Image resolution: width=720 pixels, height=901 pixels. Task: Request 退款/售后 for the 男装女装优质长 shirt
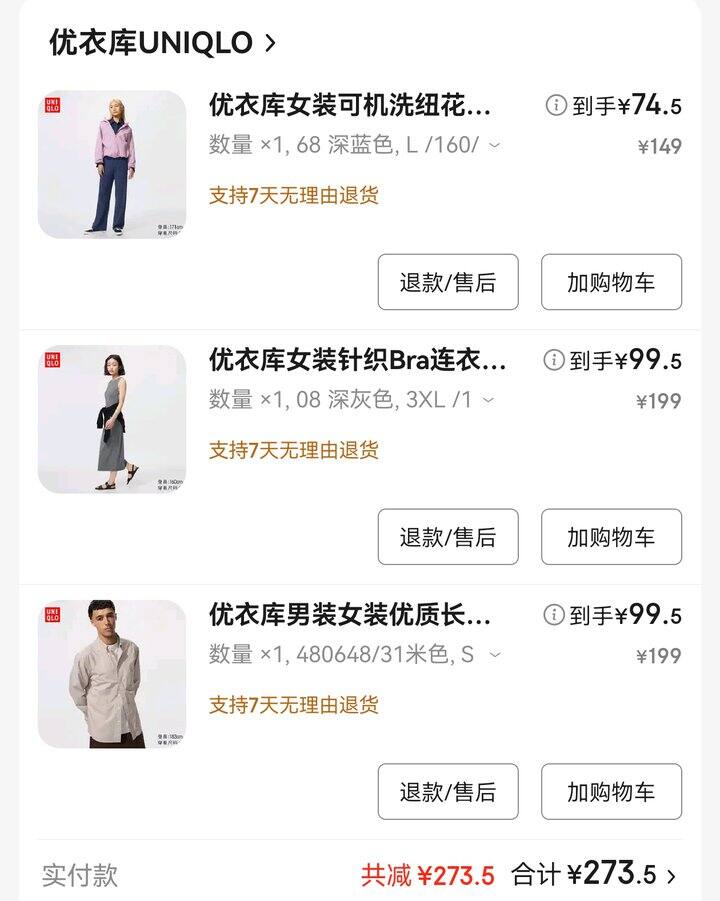pyautogui.click(x=448, y=792)
